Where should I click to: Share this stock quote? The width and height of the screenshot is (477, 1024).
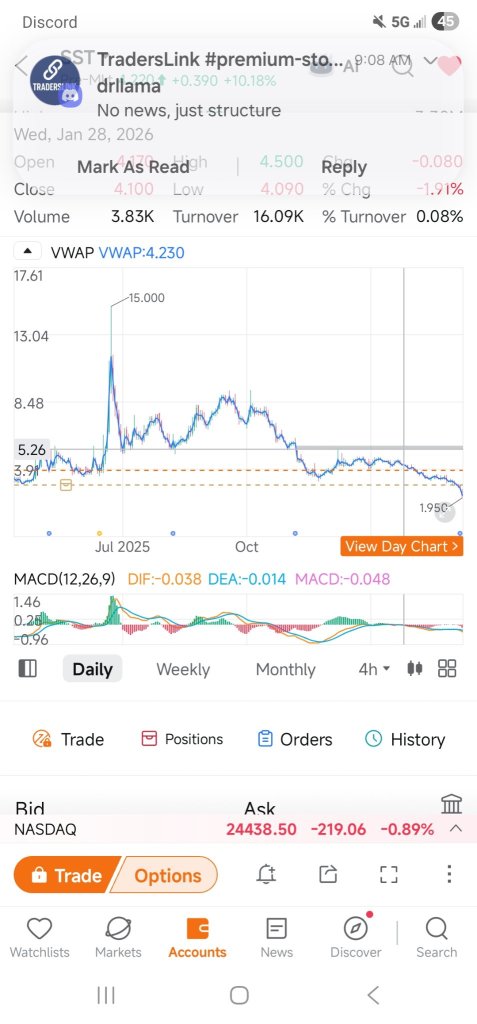click(328, 874)
